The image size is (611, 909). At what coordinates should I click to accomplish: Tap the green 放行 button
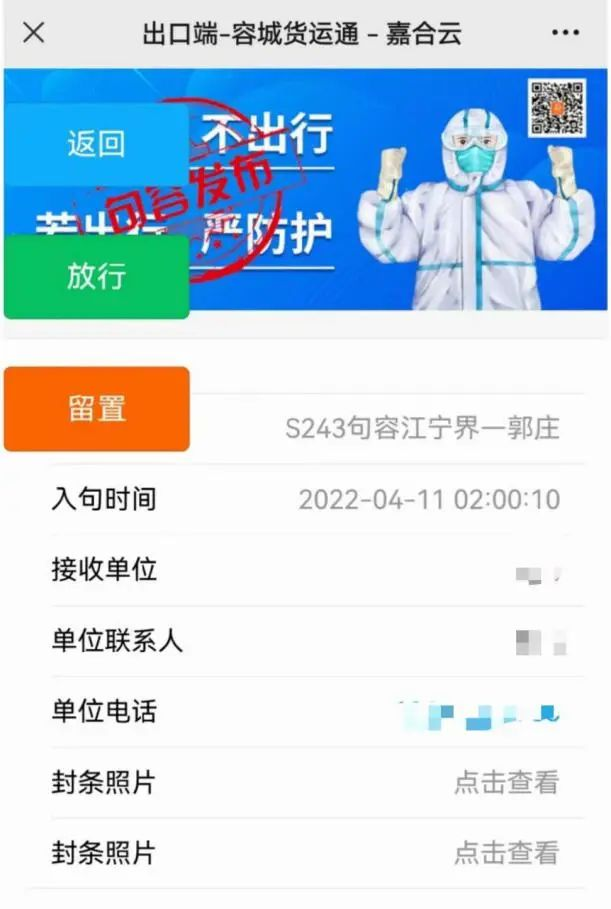96,276
